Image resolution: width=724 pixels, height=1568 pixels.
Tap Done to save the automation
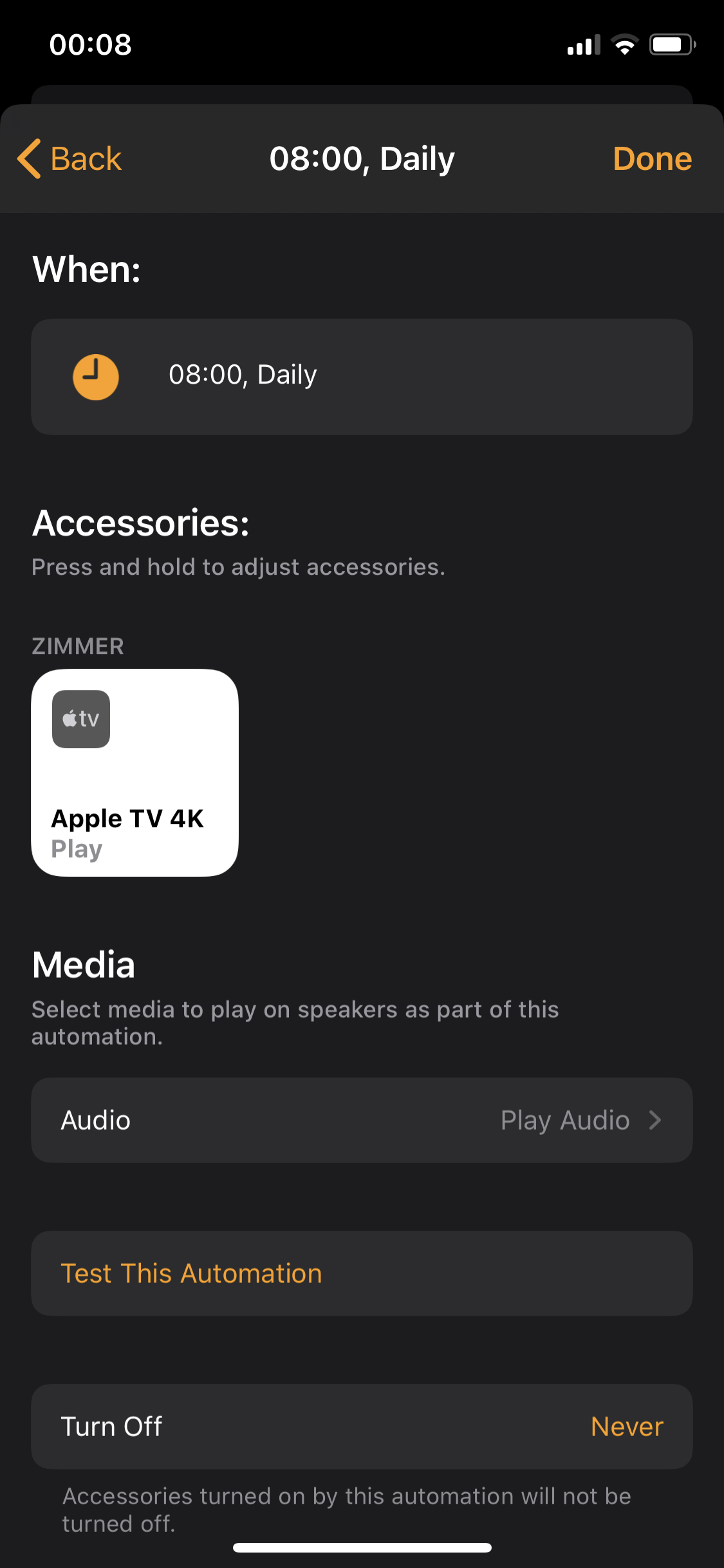(x=651, y=159)
